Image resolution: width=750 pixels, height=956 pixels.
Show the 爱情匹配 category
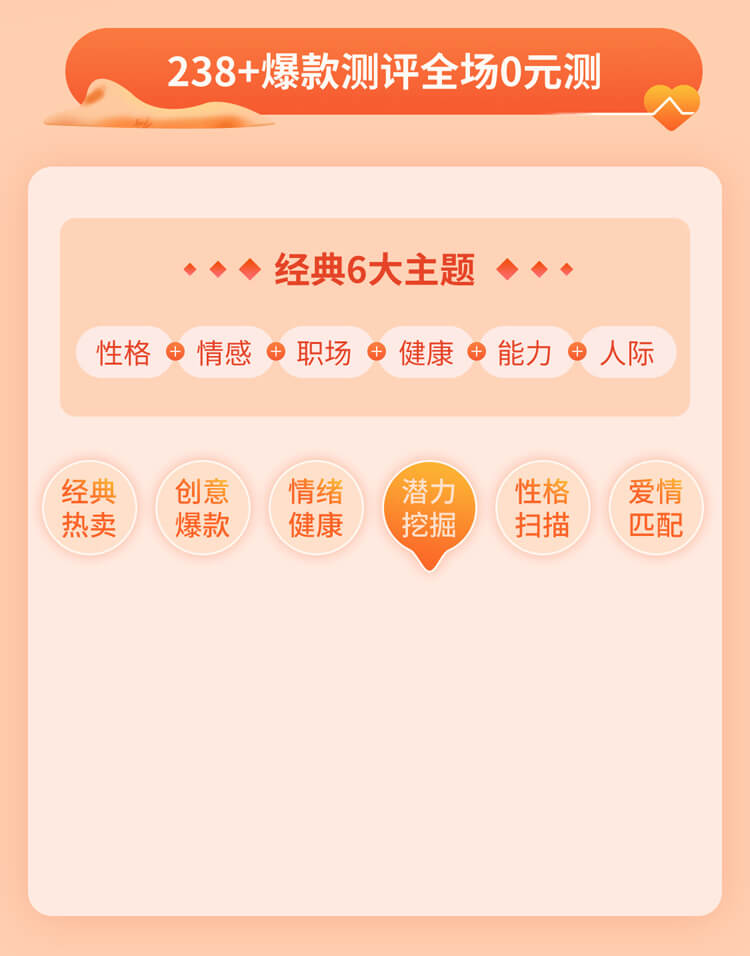click(x=656, y=507)
